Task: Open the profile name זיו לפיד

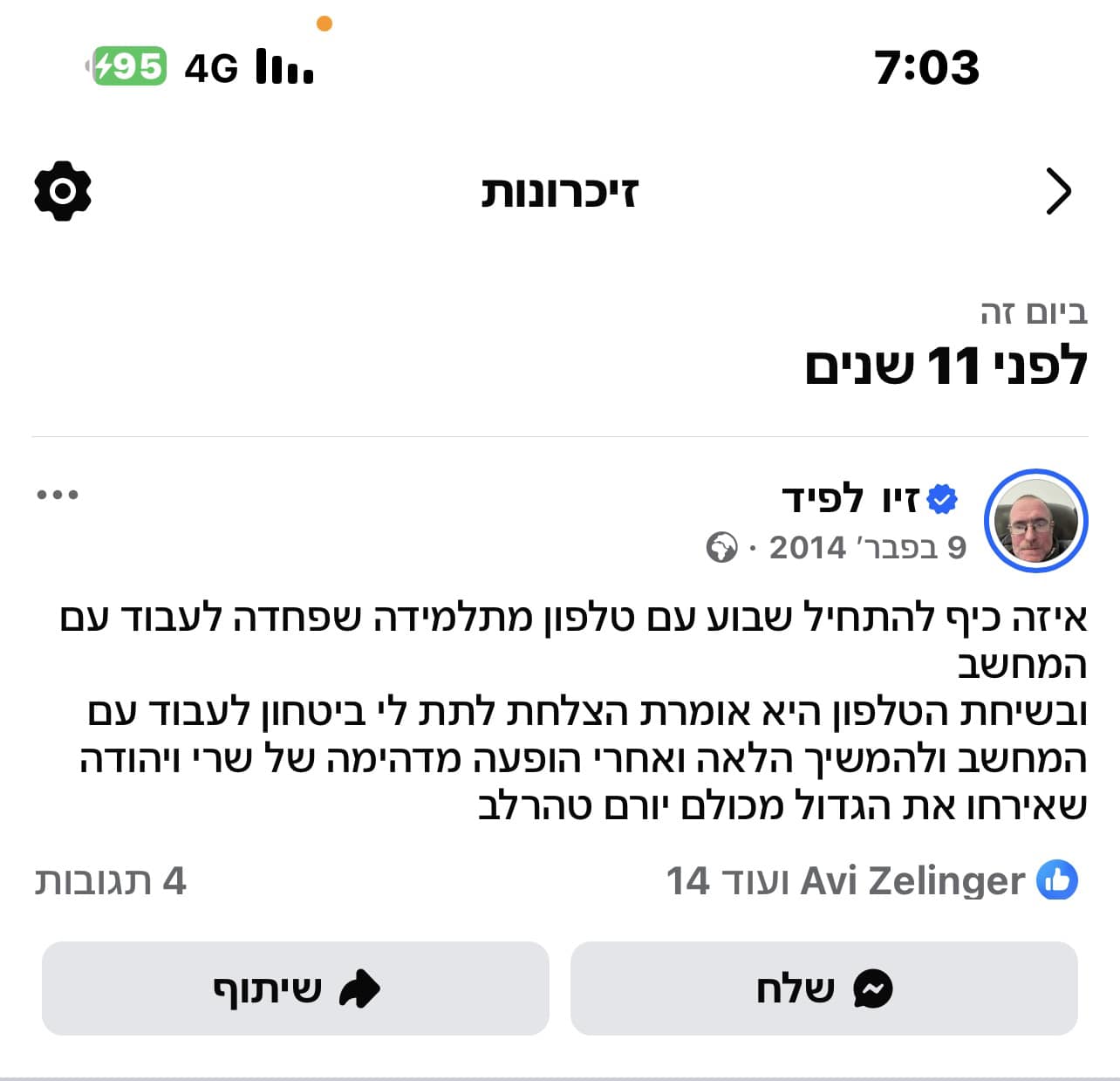Action: [851, 499]
